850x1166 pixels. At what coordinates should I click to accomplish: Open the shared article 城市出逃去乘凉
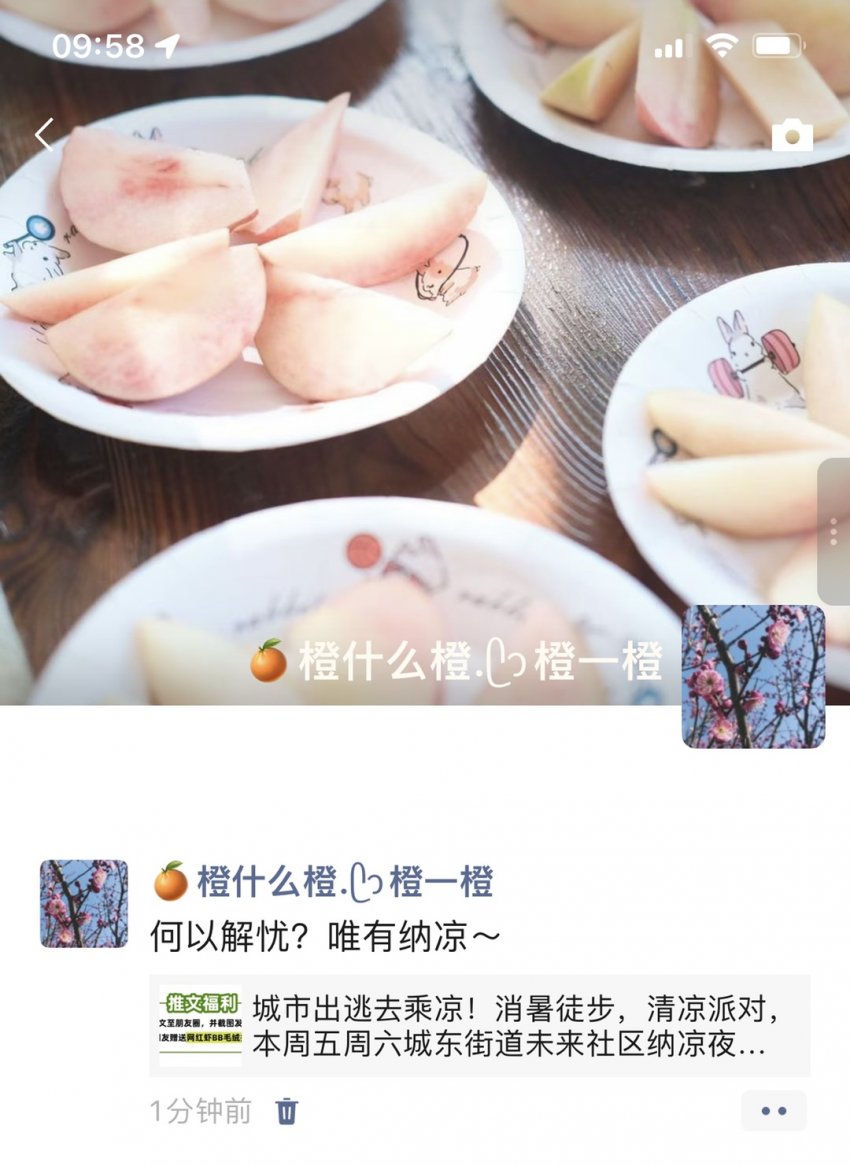[x=480, y=1025]
